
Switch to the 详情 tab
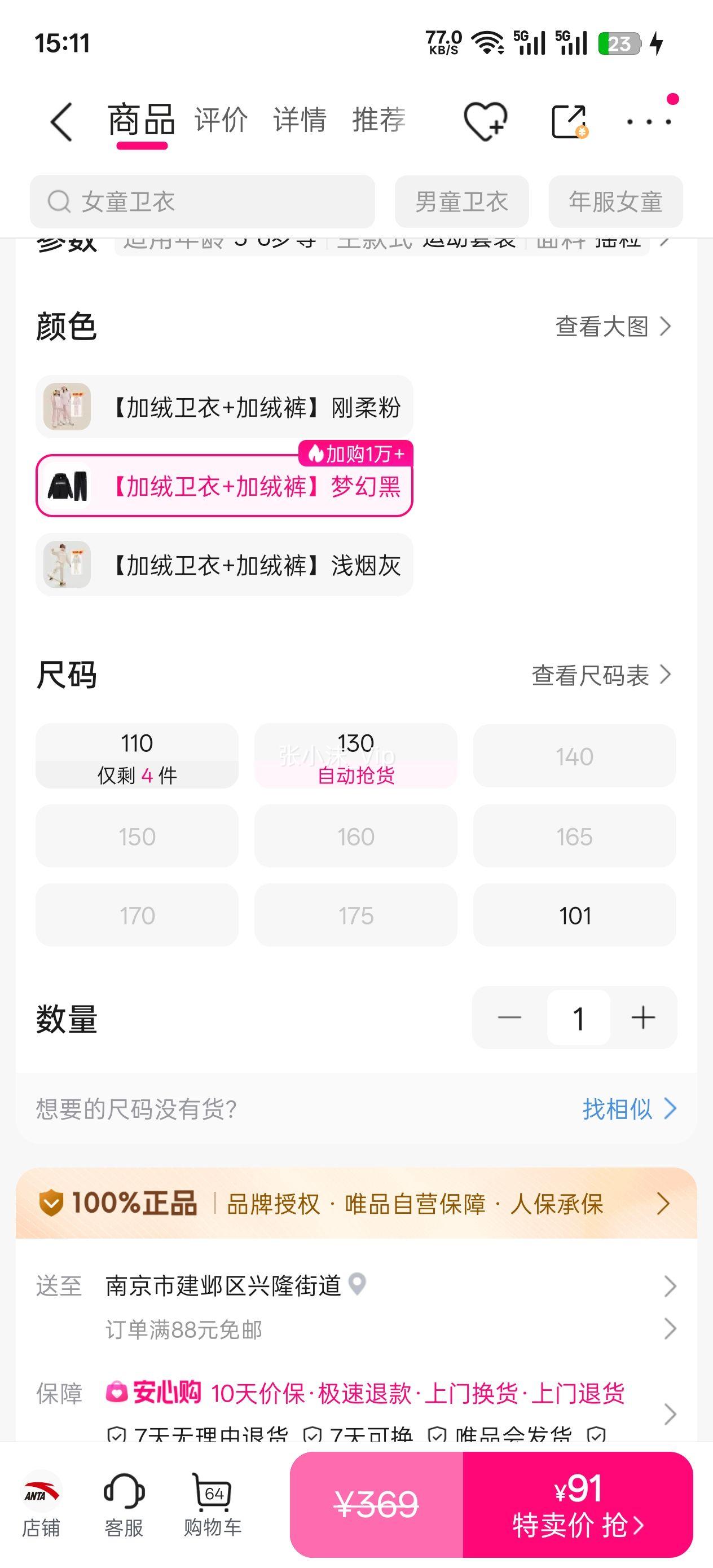[x=298, y=120]
